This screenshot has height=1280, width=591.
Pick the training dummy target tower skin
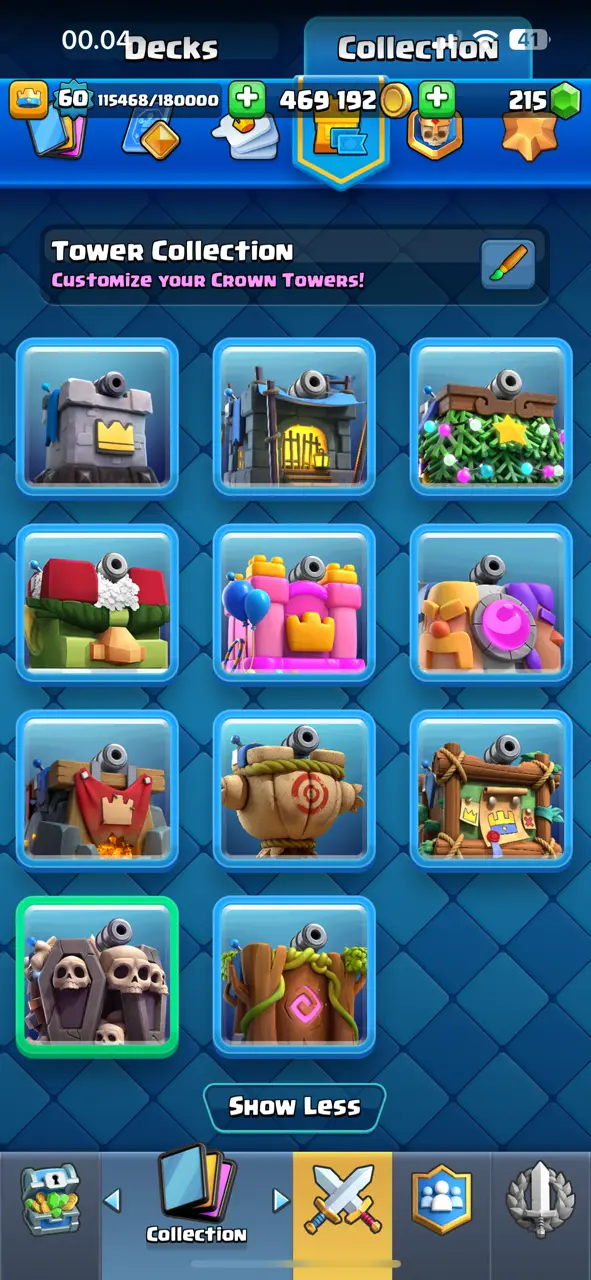coord(294,789)
